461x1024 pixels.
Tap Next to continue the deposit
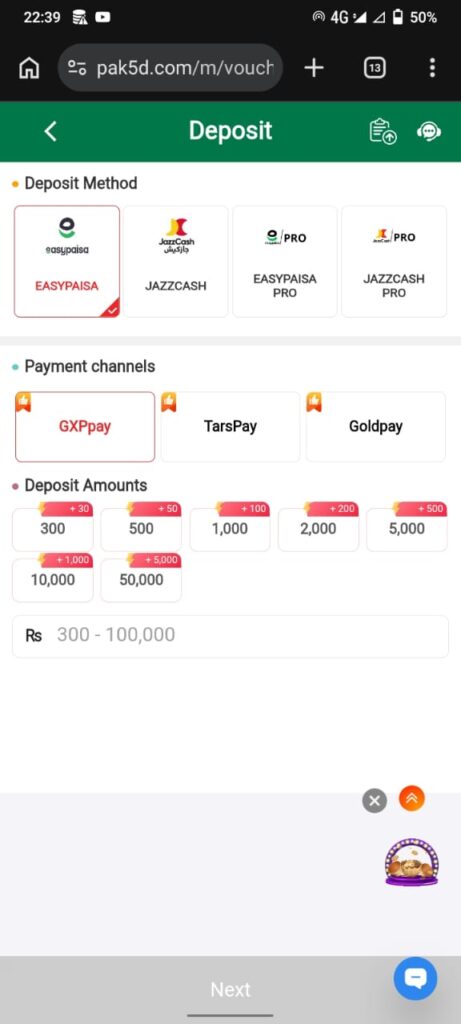(x=230, y=989)
